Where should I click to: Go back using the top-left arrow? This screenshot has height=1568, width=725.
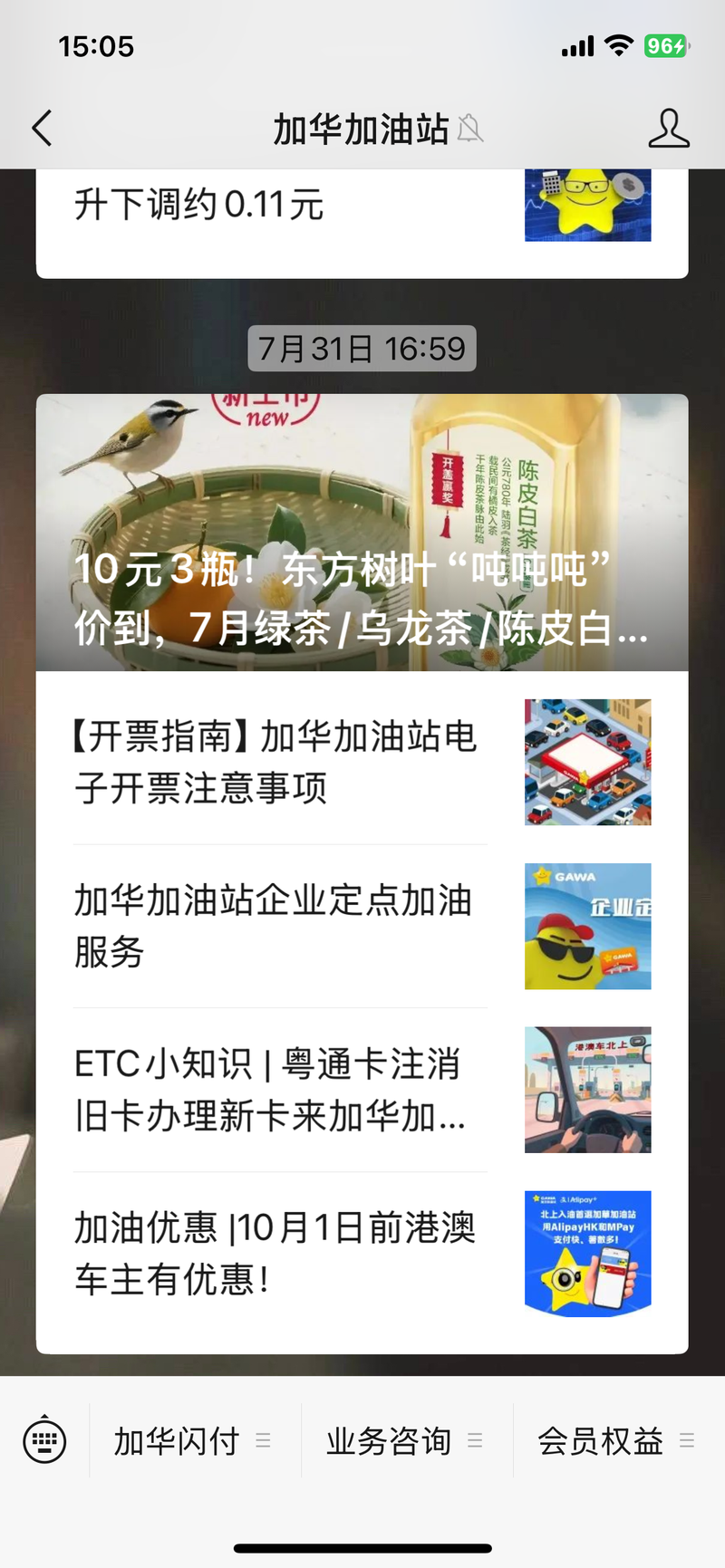42,129
